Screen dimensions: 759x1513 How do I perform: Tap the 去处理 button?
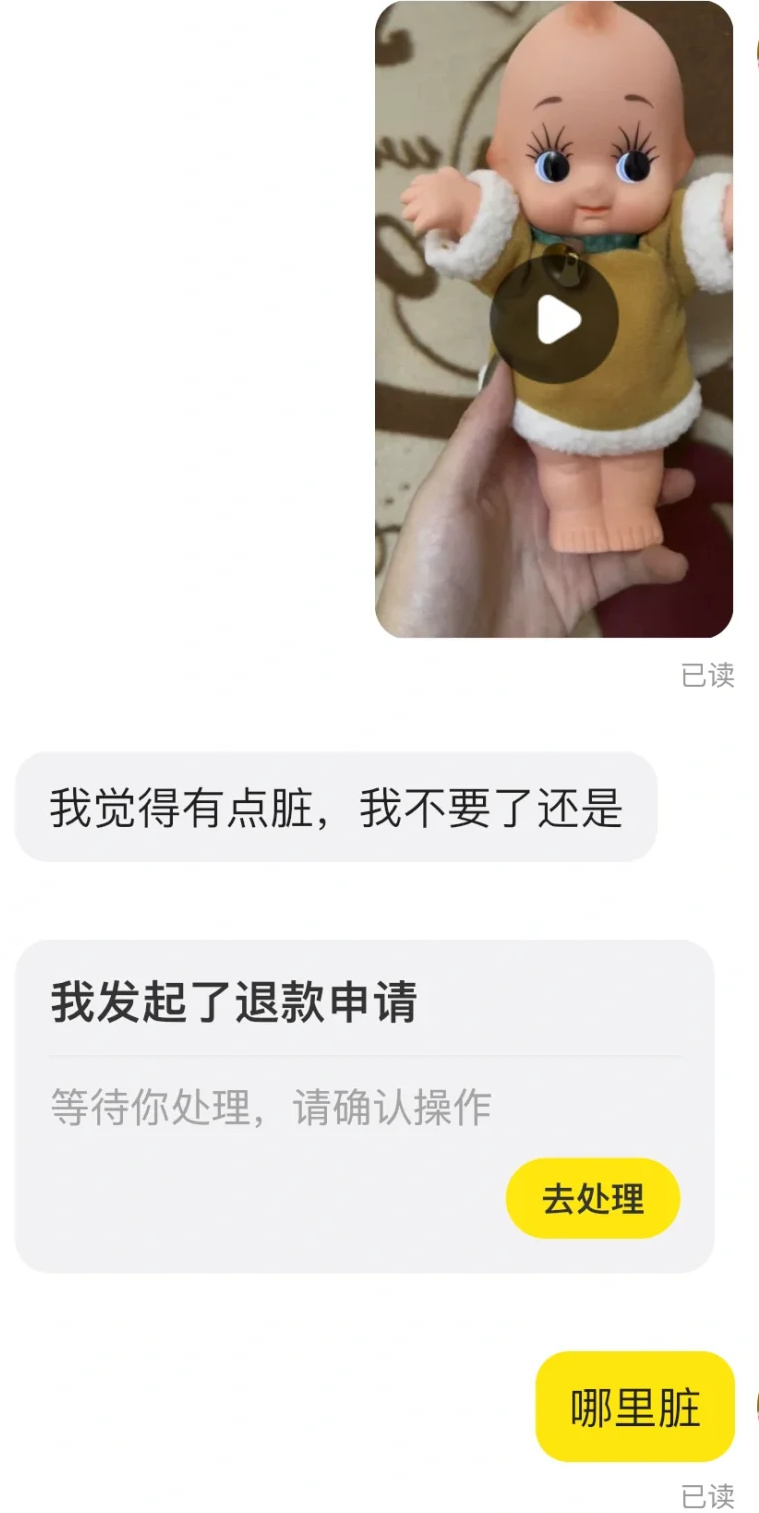click(593, 1198)
